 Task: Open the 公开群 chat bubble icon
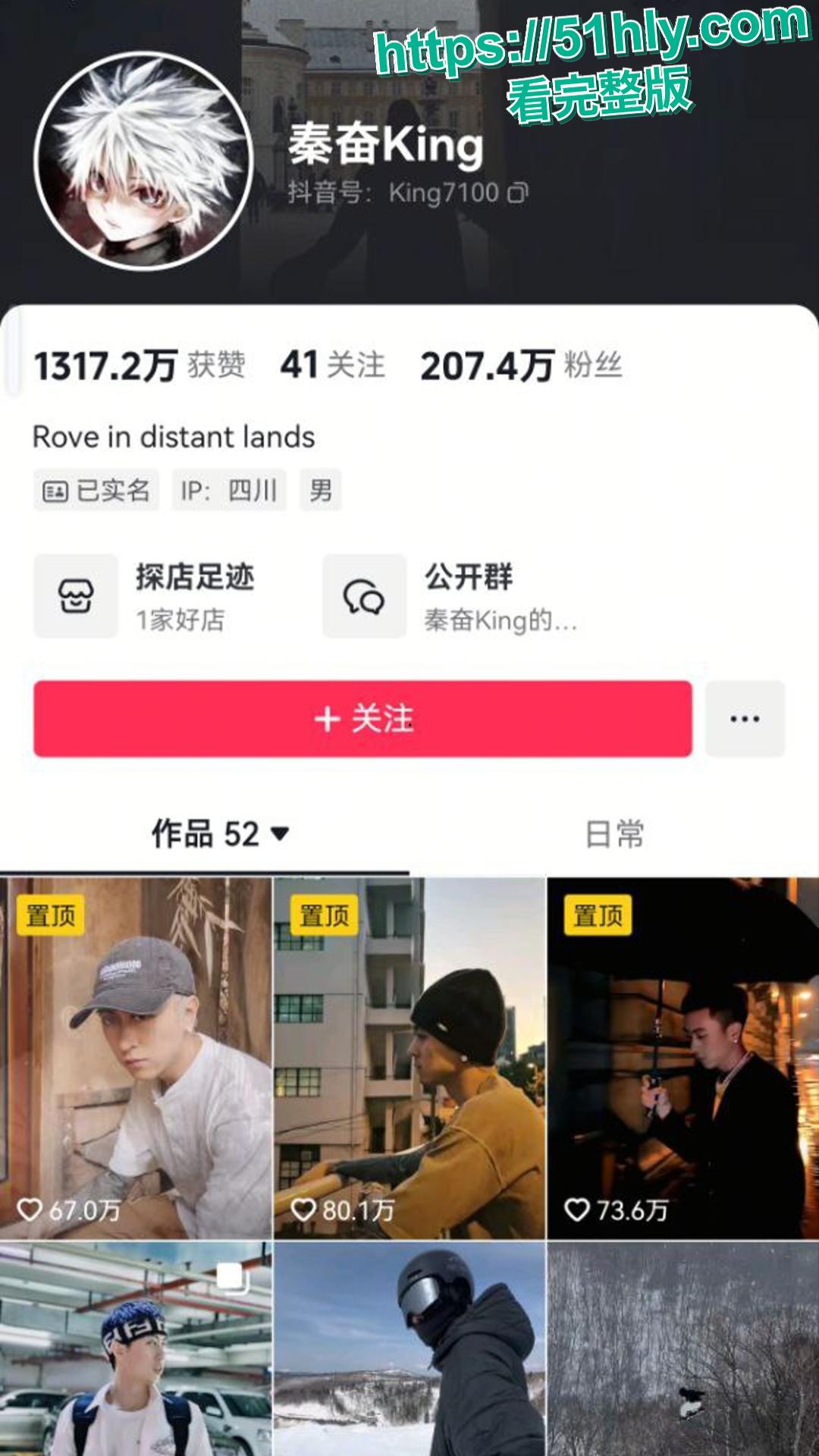pyautogui.click(x=363, y=595)
